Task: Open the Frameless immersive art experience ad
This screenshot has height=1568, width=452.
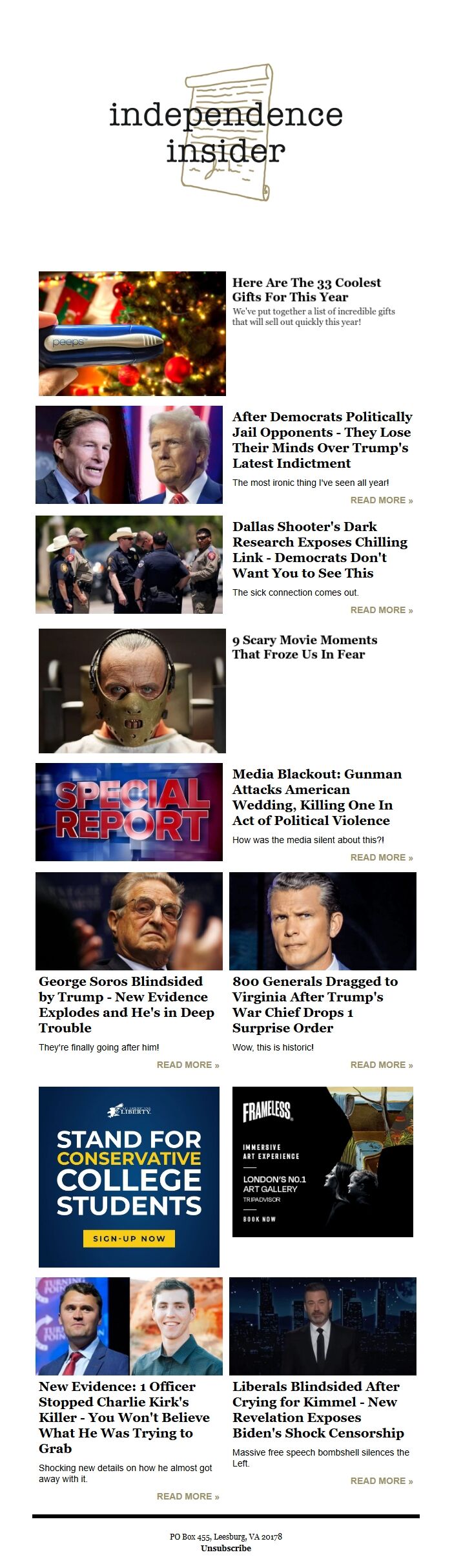Action: 322,1162
